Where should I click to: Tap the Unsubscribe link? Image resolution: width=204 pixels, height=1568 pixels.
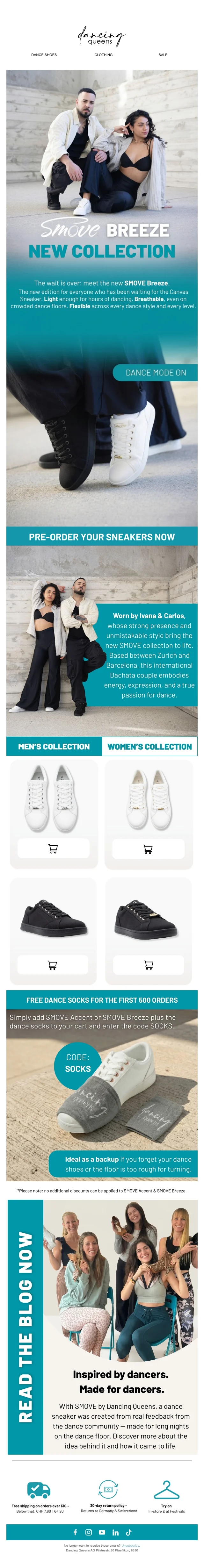click(130, 1545)
